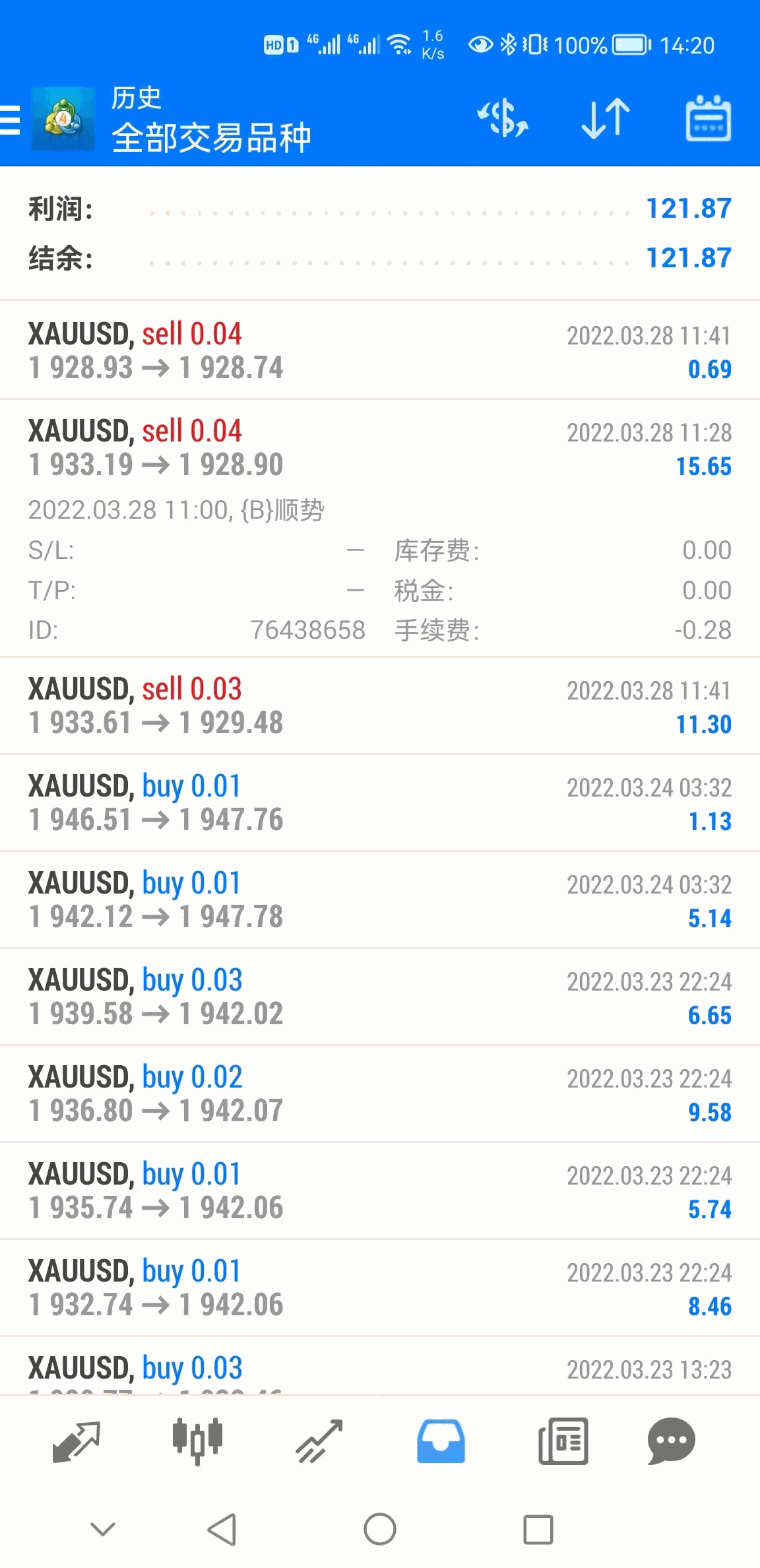This screenshot has width=760, height=1568.
Task: Expand the buy 0.01 trade at 1 932.74
Action: coord(380,1288)
